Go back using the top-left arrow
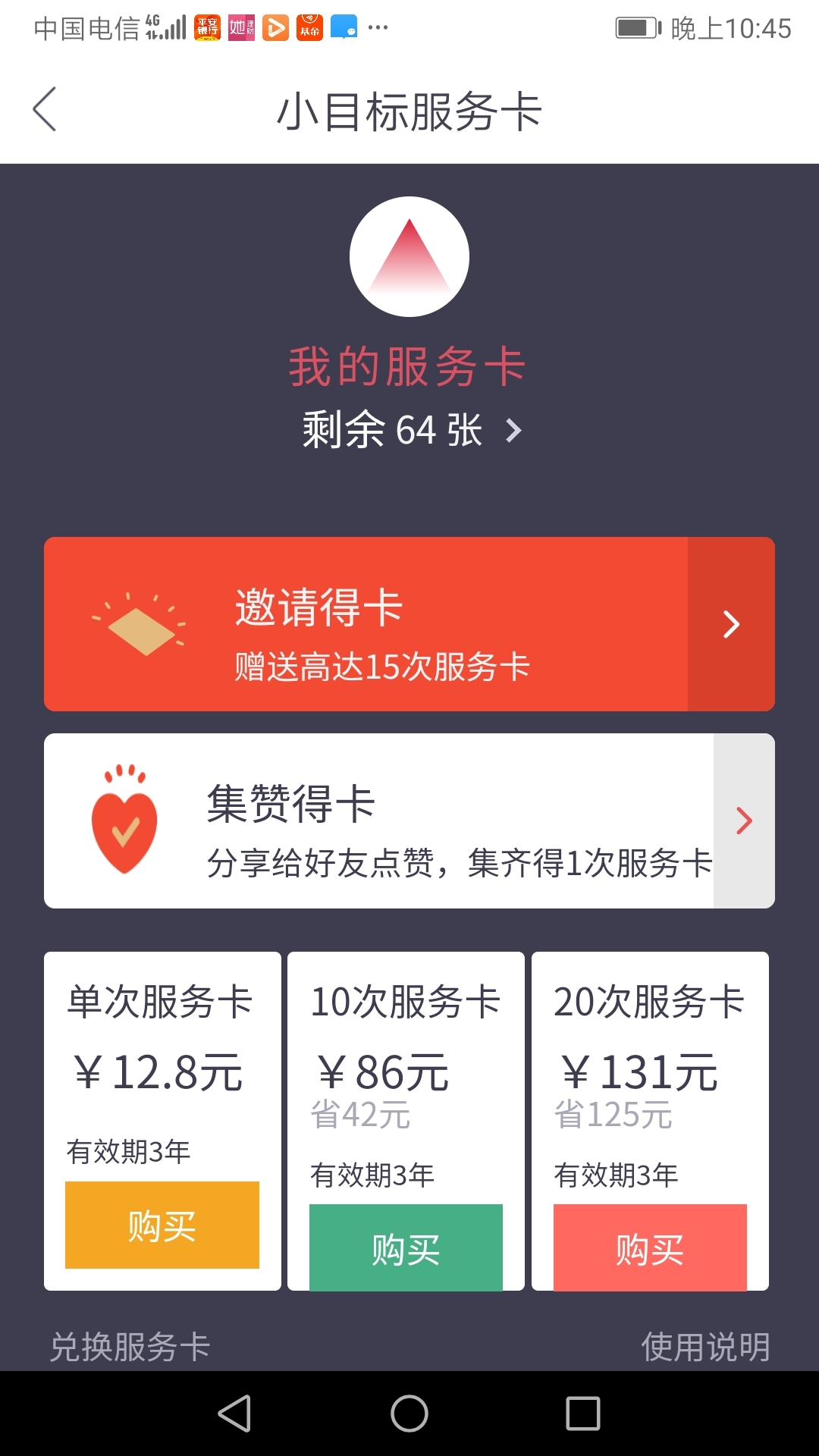This screenshot has height=1456, width=819. click(x=45, y=109)
